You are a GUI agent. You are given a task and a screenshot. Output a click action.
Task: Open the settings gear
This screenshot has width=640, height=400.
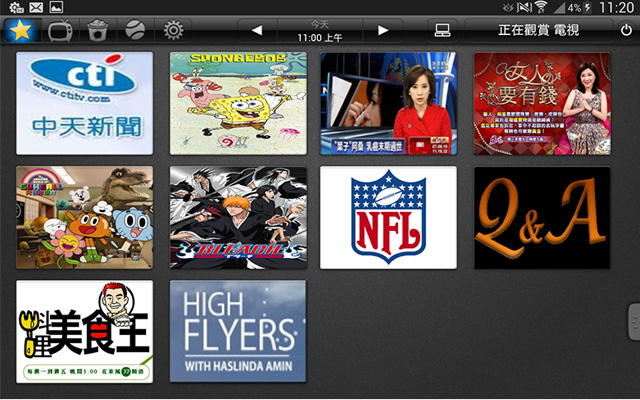[172, 30]
